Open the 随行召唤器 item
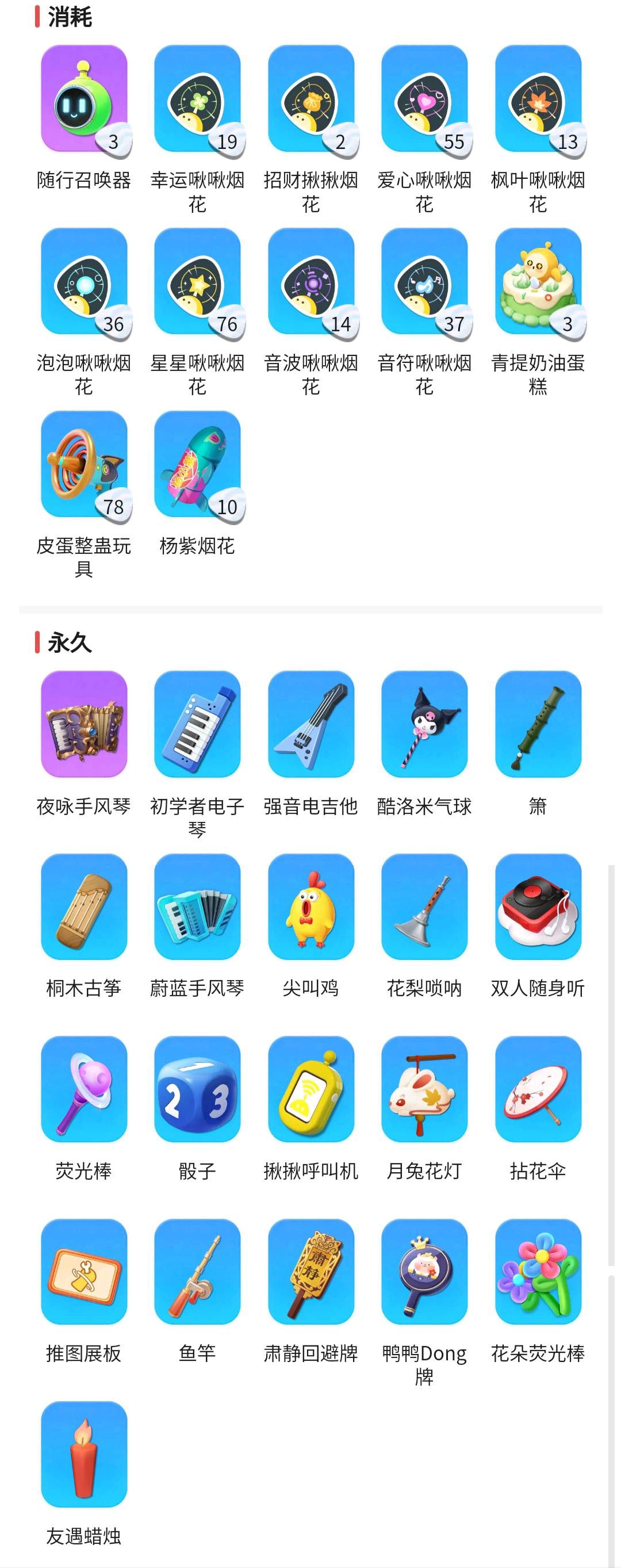621x1568 pixels. (x=84, y=98)
